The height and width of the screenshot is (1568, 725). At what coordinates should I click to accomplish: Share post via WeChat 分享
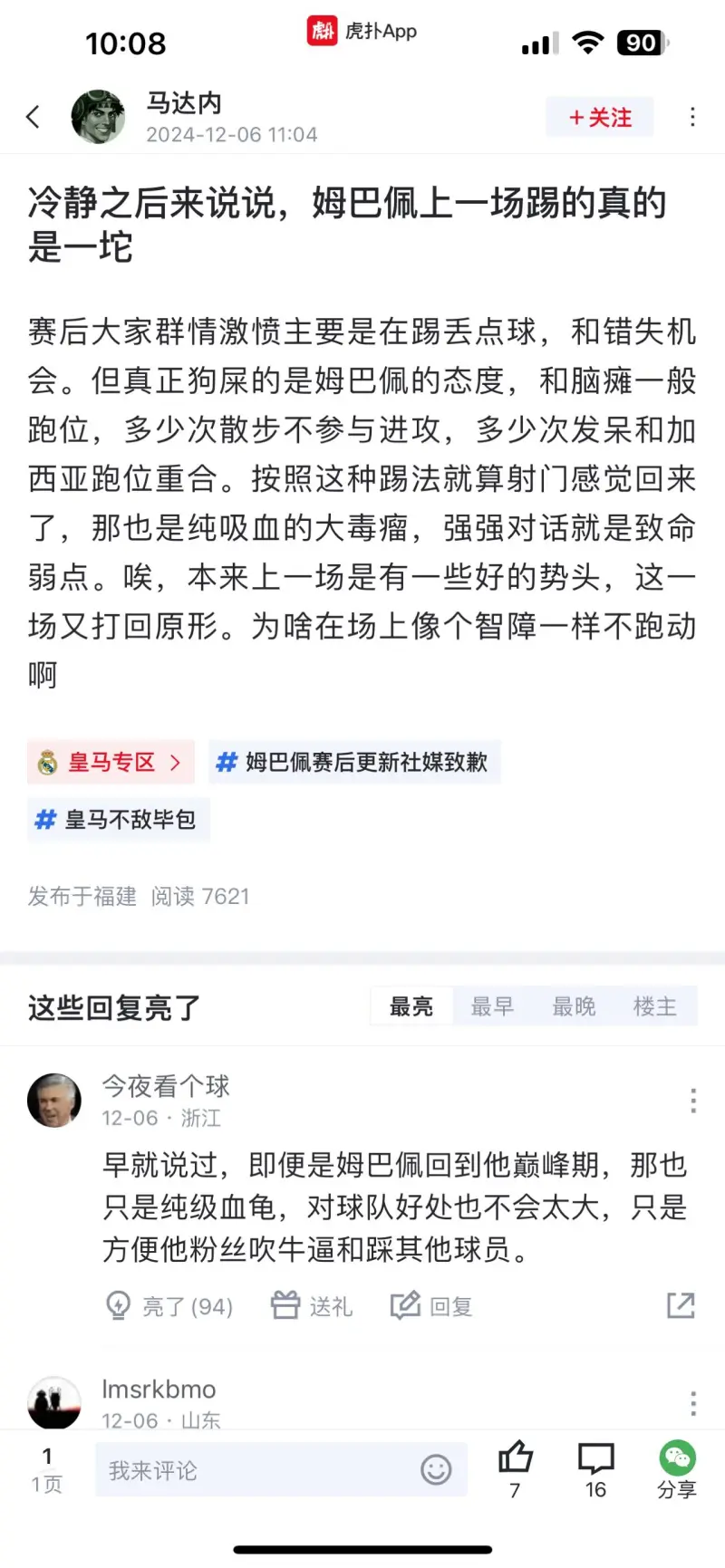[x=677, y=1468]
